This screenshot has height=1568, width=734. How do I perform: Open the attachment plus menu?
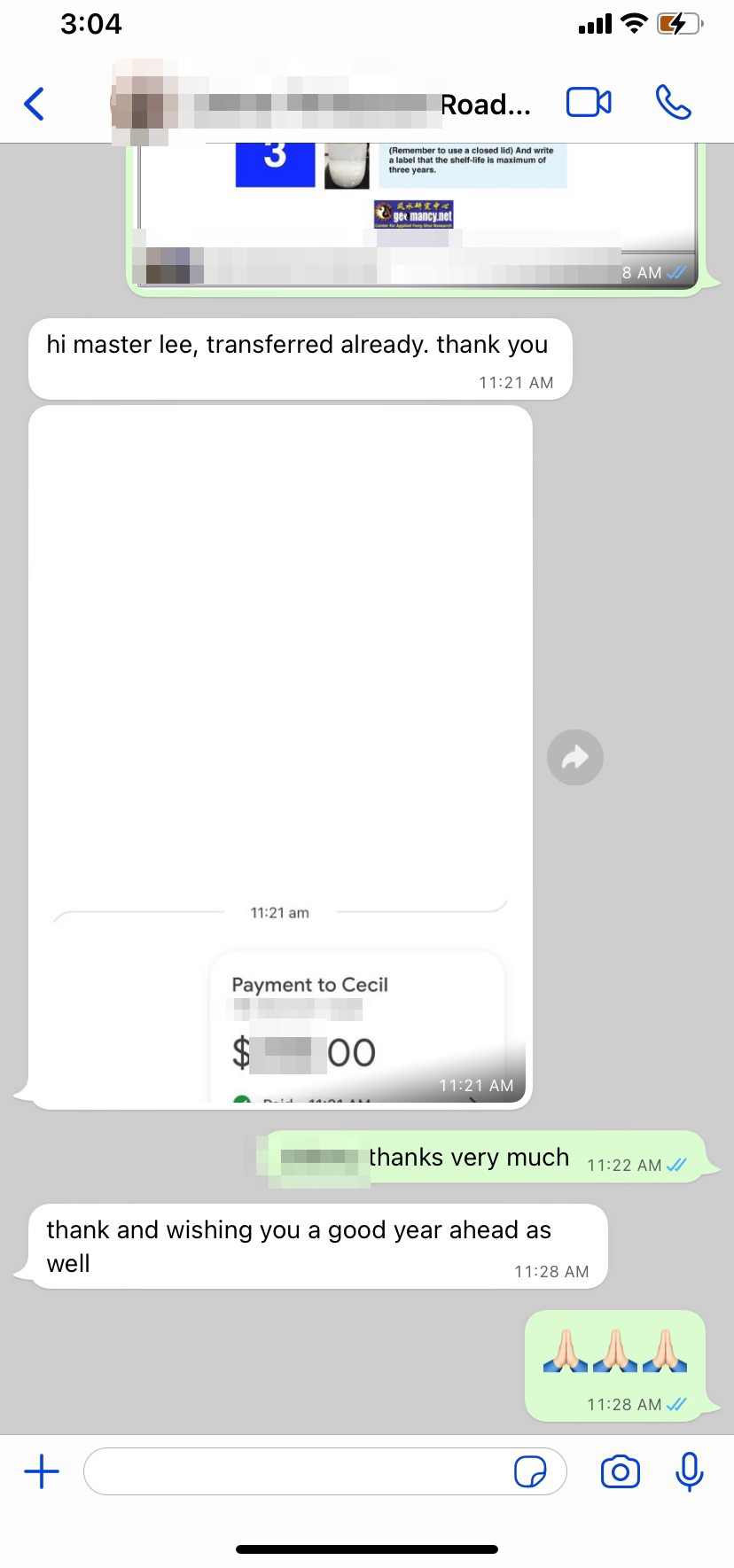click(x=42, y=1472)
